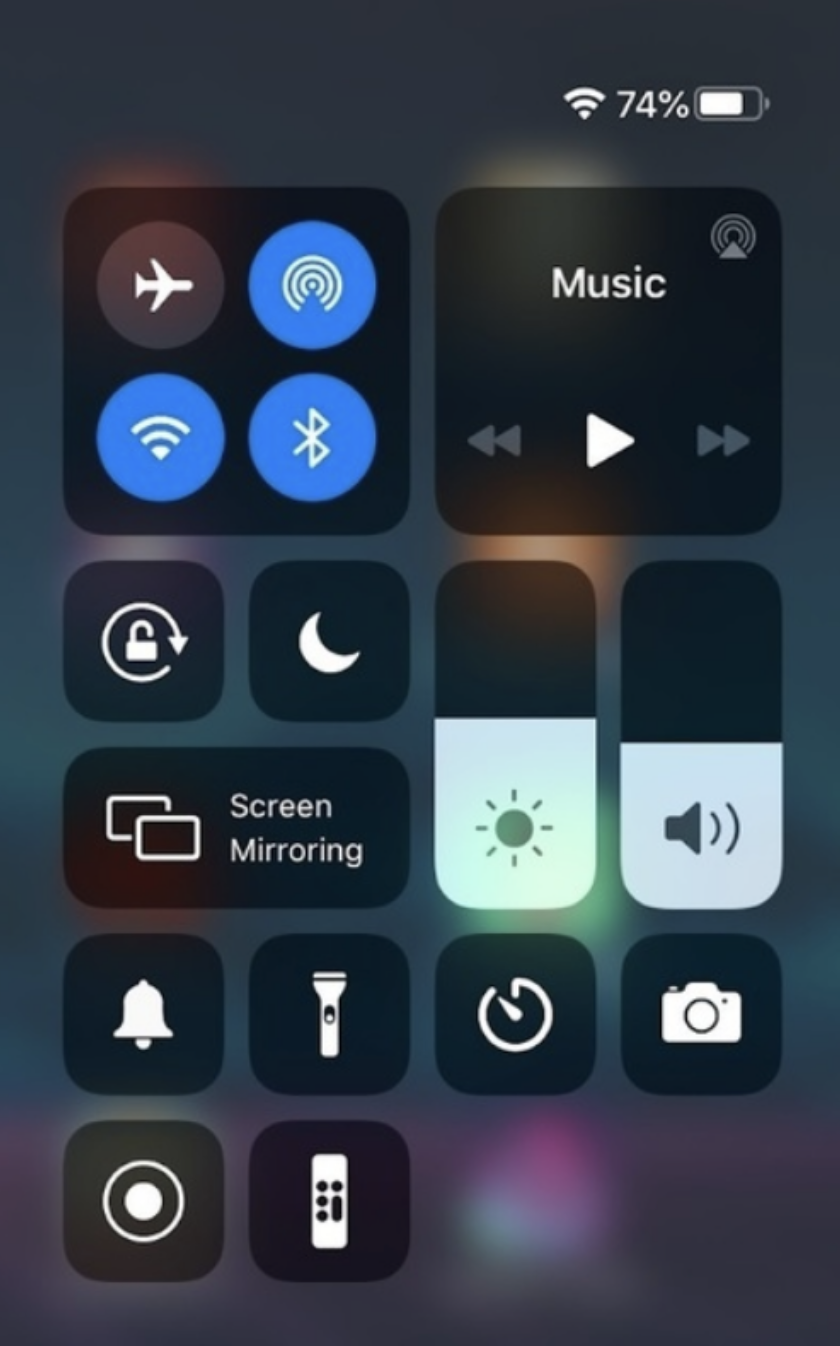Disable Wi-Fi from the connectivity panel
Image resolution: width=840 pixels, height=1346 pixels.
[160, 437]
